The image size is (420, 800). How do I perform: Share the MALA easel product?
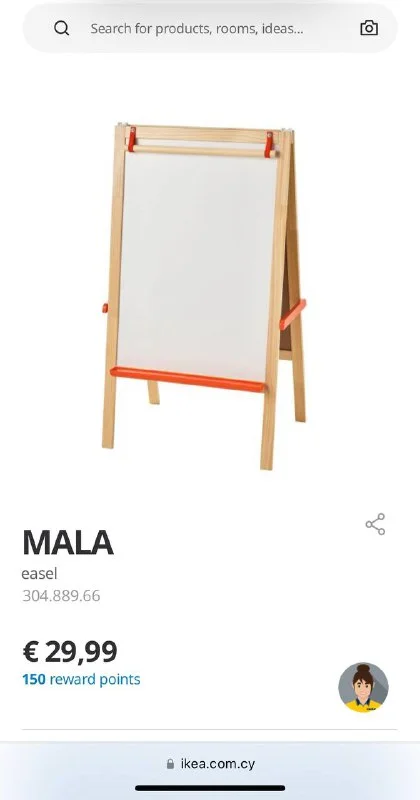pyautogui.click(x=375, y=524)
